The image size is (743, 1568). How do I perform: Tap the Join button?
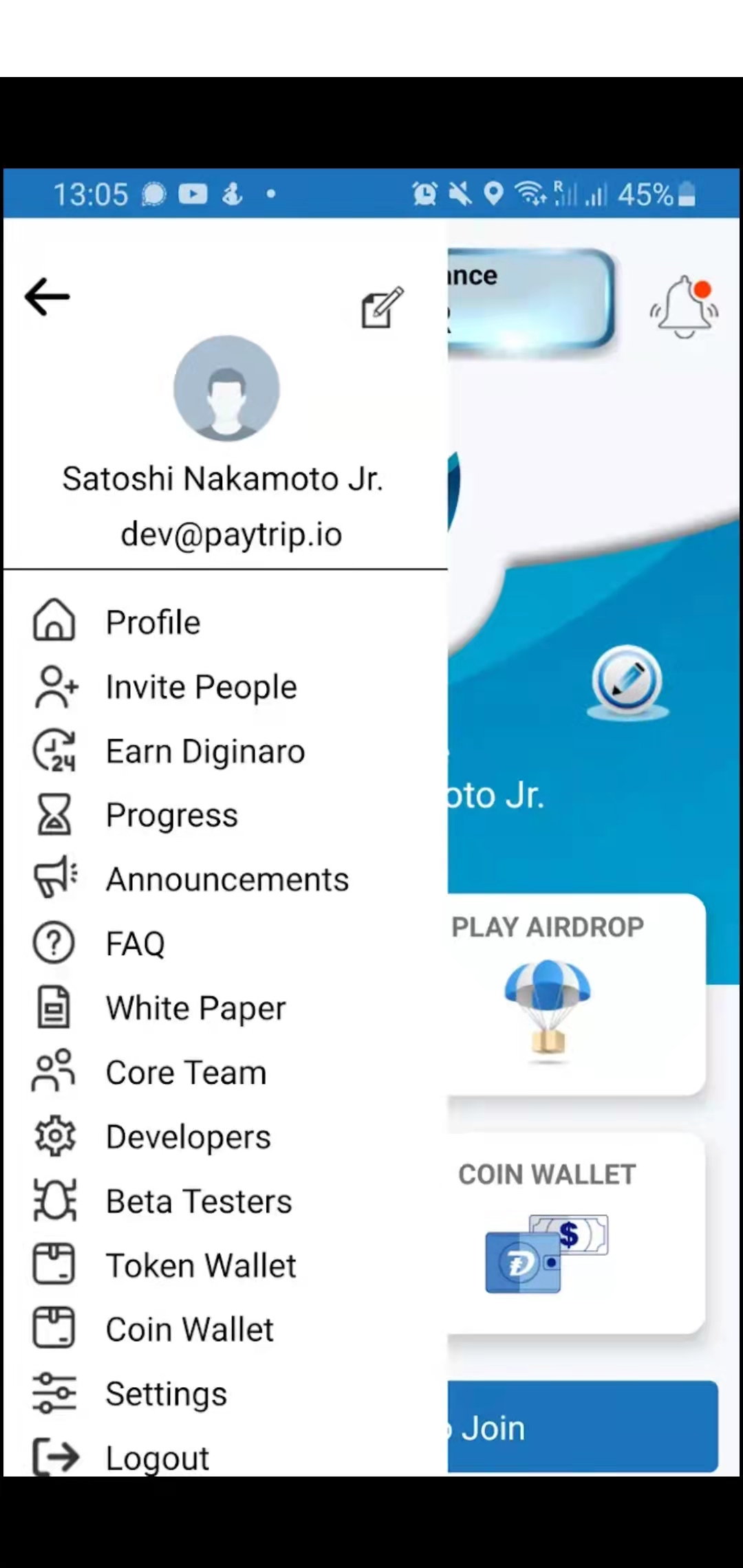(582, 1428)
